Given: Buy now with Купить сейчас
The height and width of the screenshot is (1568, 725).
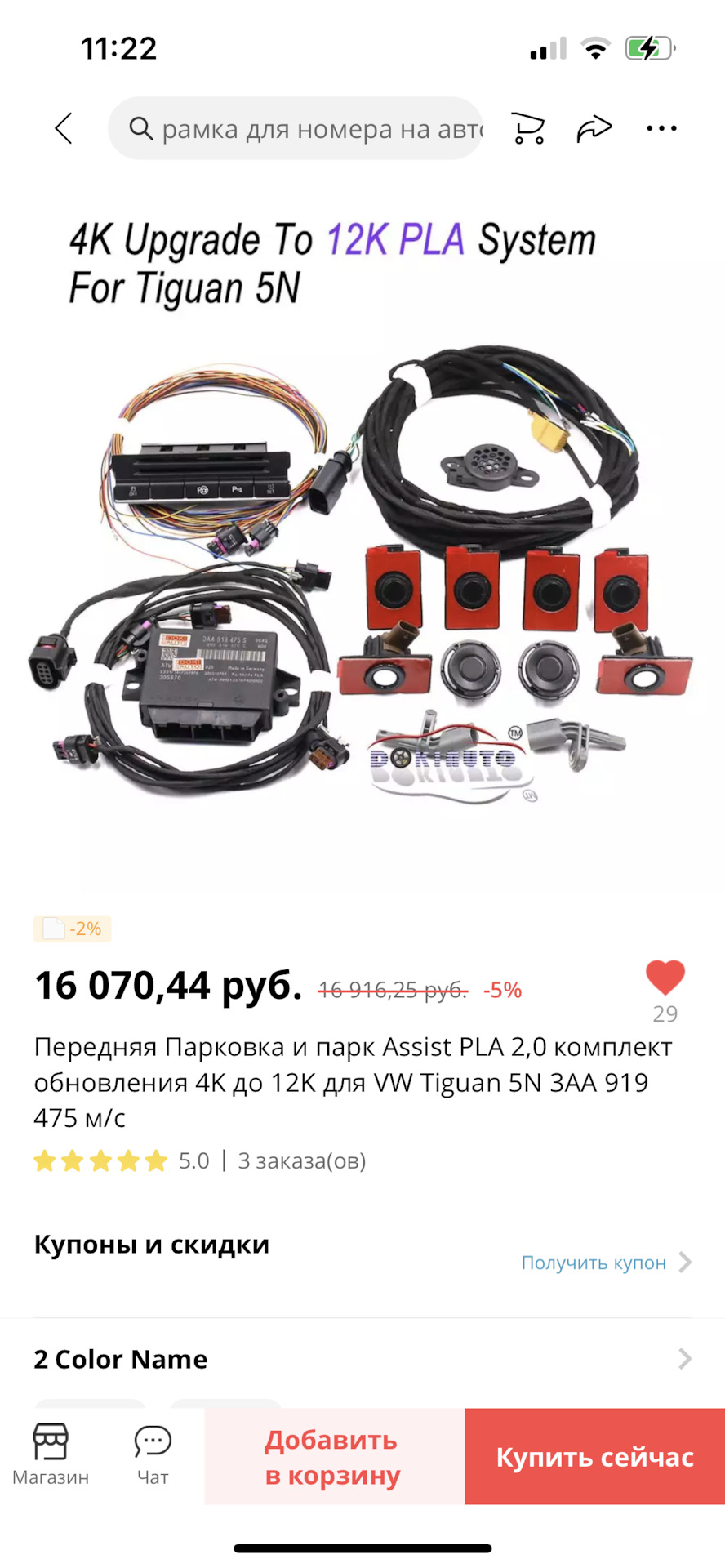Looking at the screenshot, I should (594, 1457).
